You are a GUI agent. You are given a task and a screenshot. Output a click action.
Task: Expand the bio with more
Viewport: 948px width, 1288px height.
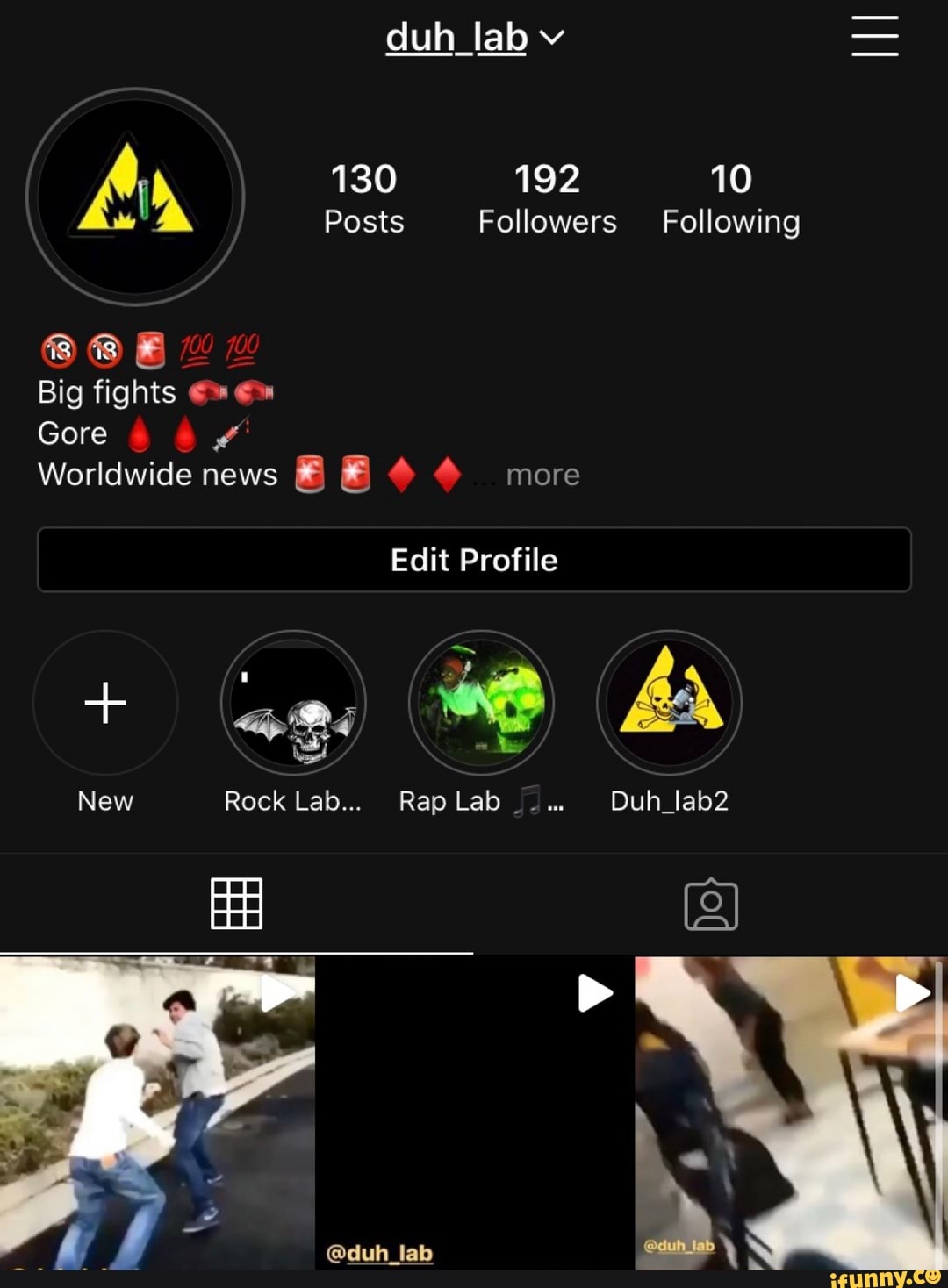coord(542,475)
